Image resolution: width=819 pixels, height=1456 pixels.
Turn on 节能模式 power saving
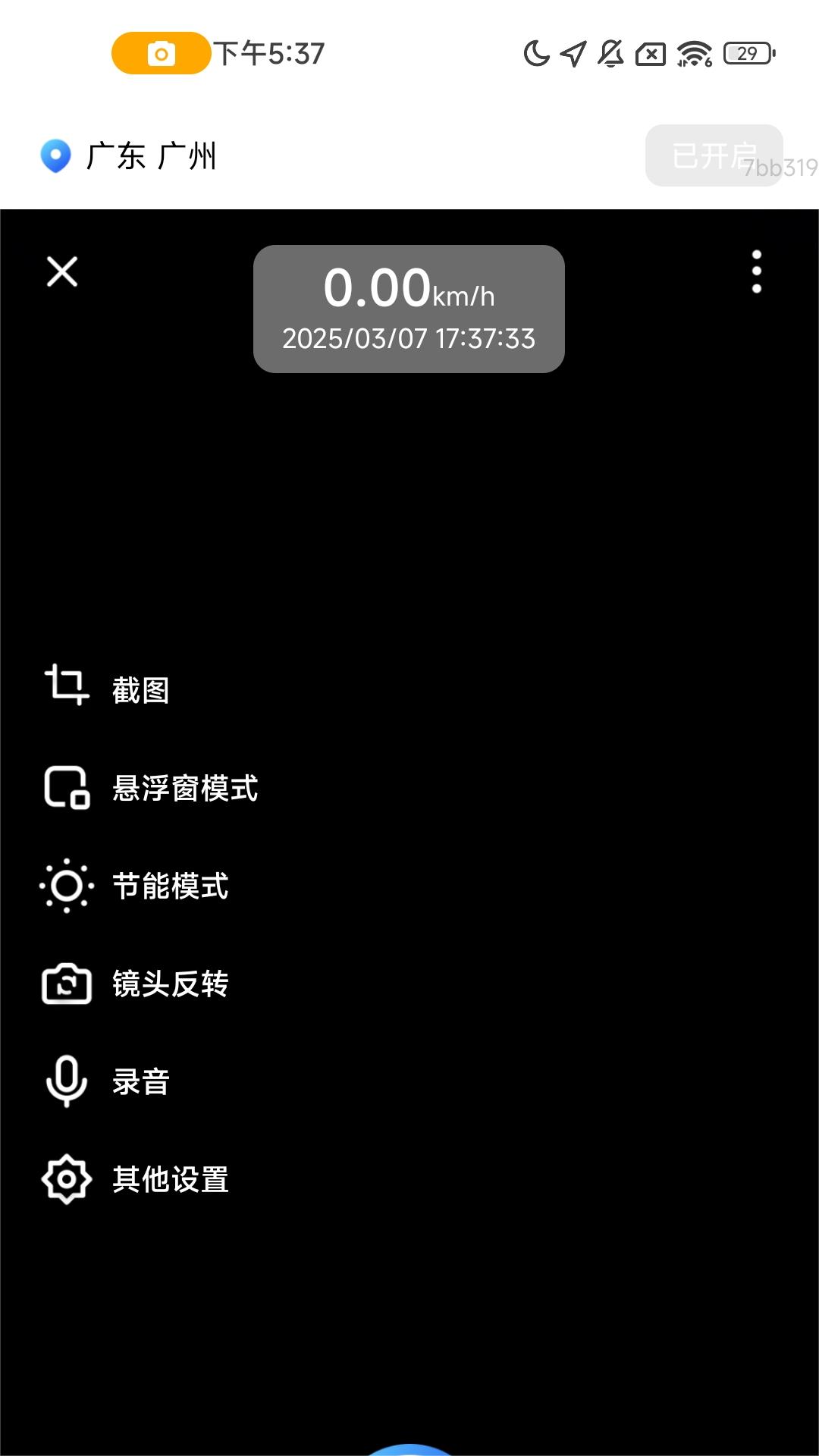tap(135, 885)
